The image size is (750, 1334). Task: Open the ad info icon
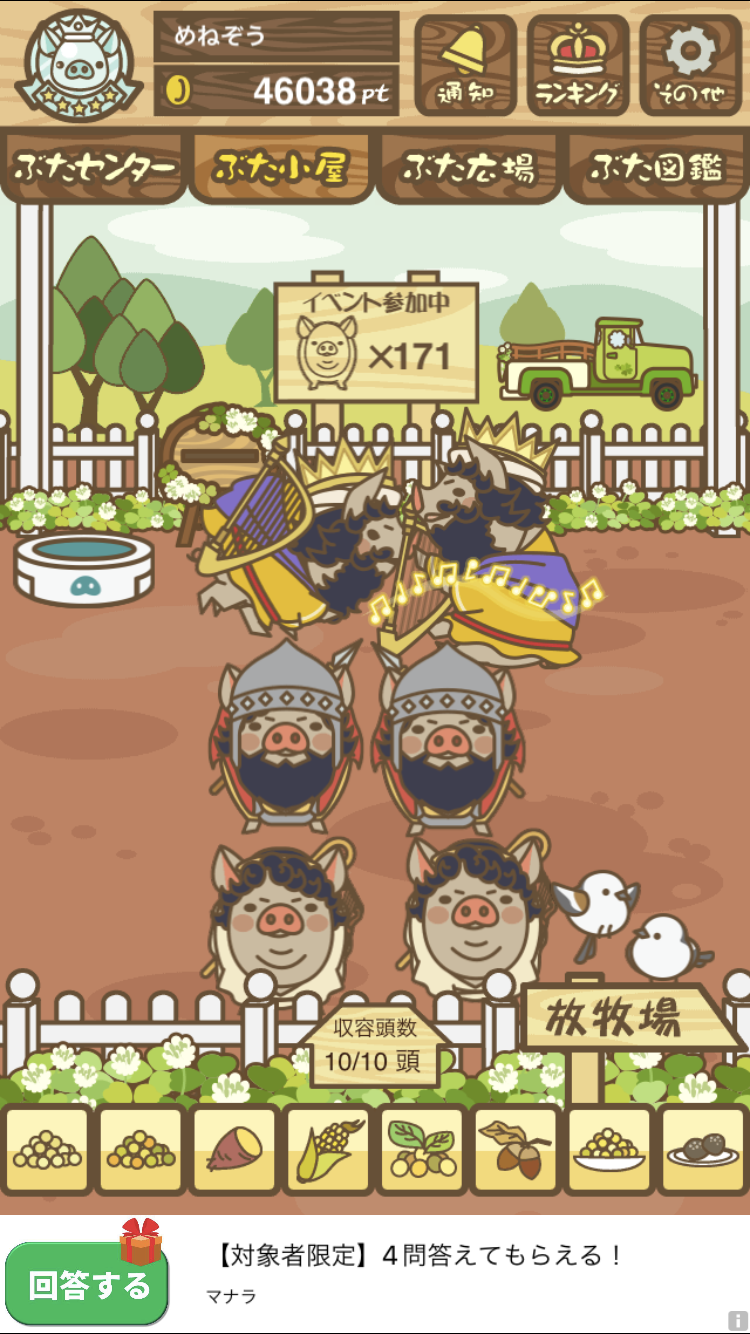coord(738,1321)
